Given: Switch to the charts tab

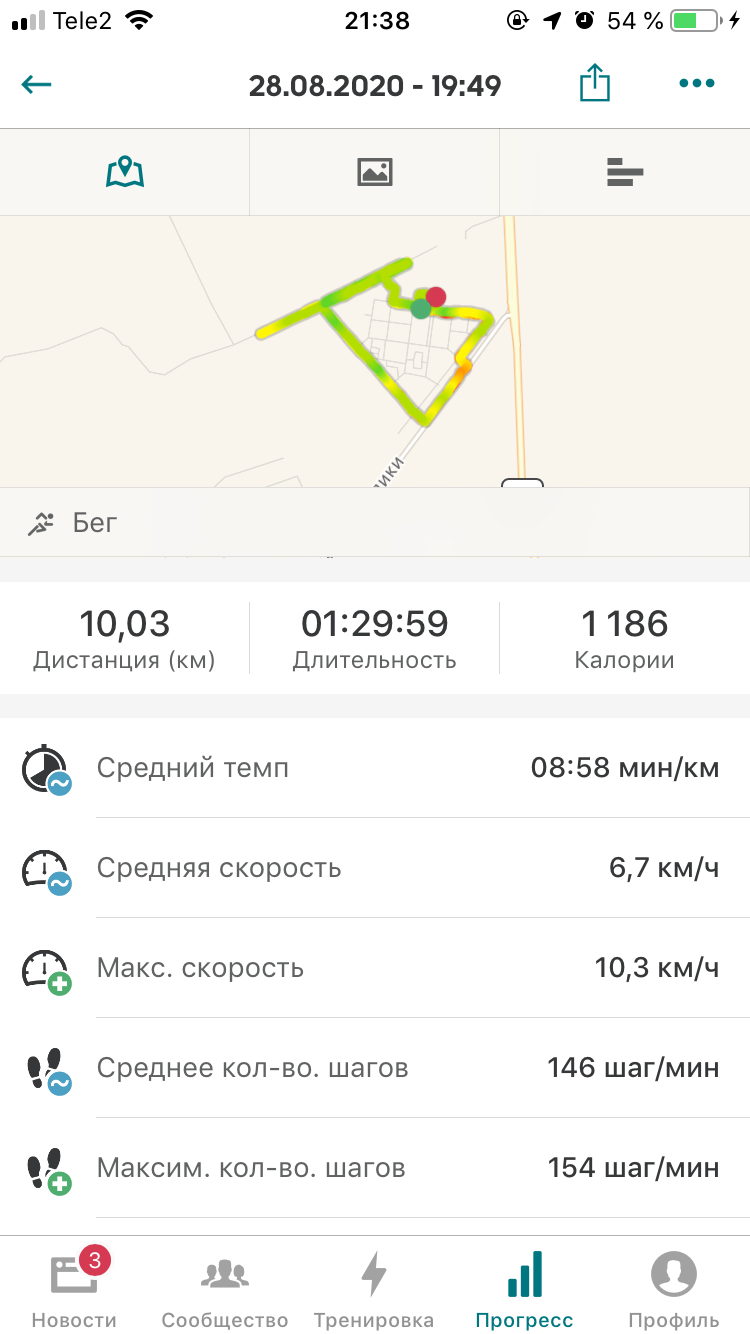Looking at the screenshot, I should pyautogui.click(x=624, y=172).
